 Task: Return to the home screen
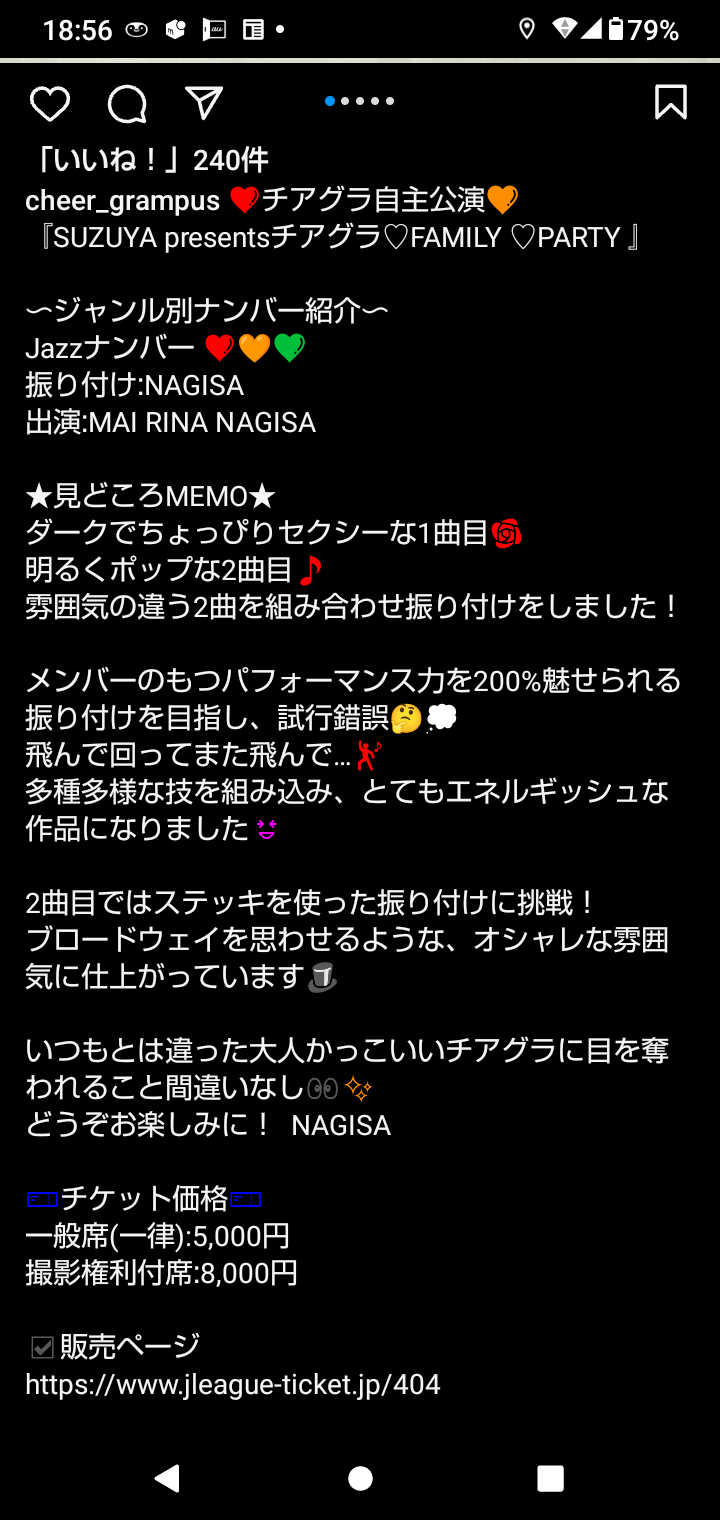click(360, 1478)
